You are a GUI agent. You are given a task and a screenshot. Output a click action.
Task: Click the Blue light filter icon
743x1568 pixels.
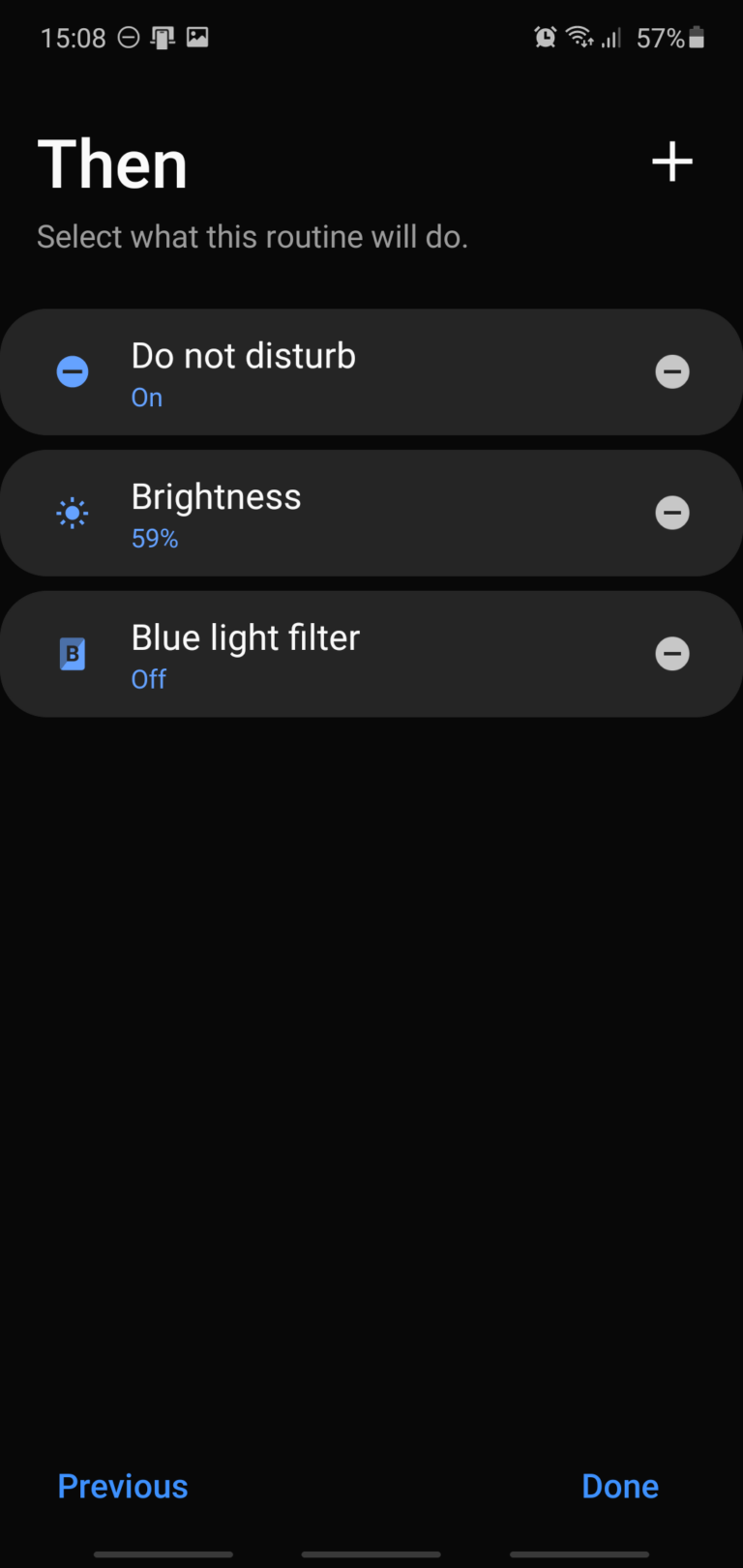[x=73, y=654]
